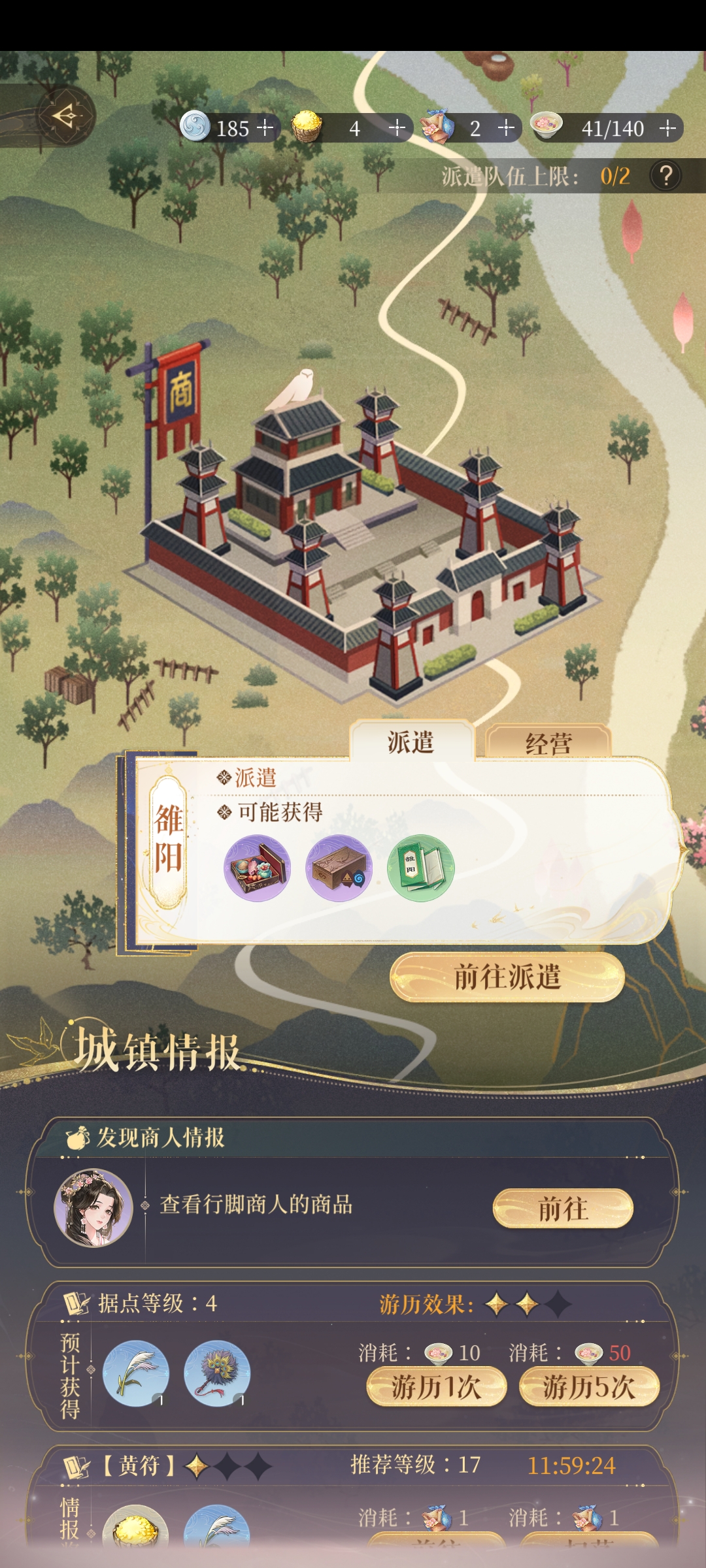Screen dimensions: 706x1568
Task: Tap plus next to gold basket currency
Action: point(397,127)
